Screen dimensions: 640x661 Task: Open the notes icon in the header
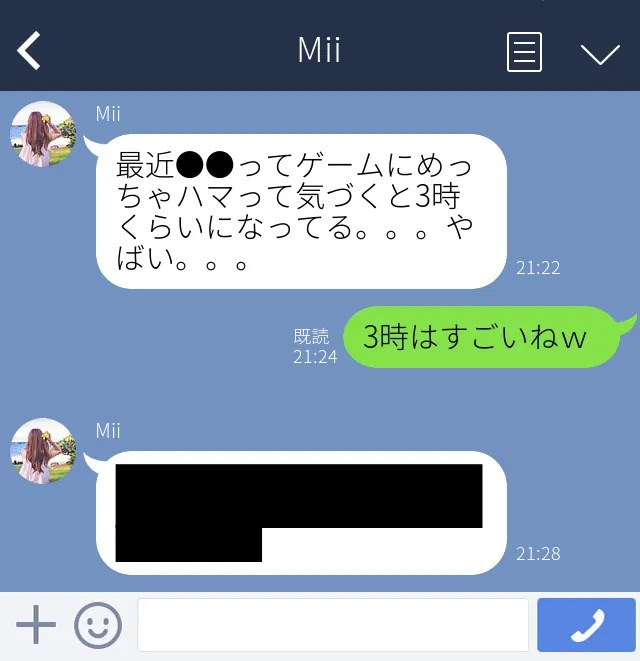click(x=524, y=51)
